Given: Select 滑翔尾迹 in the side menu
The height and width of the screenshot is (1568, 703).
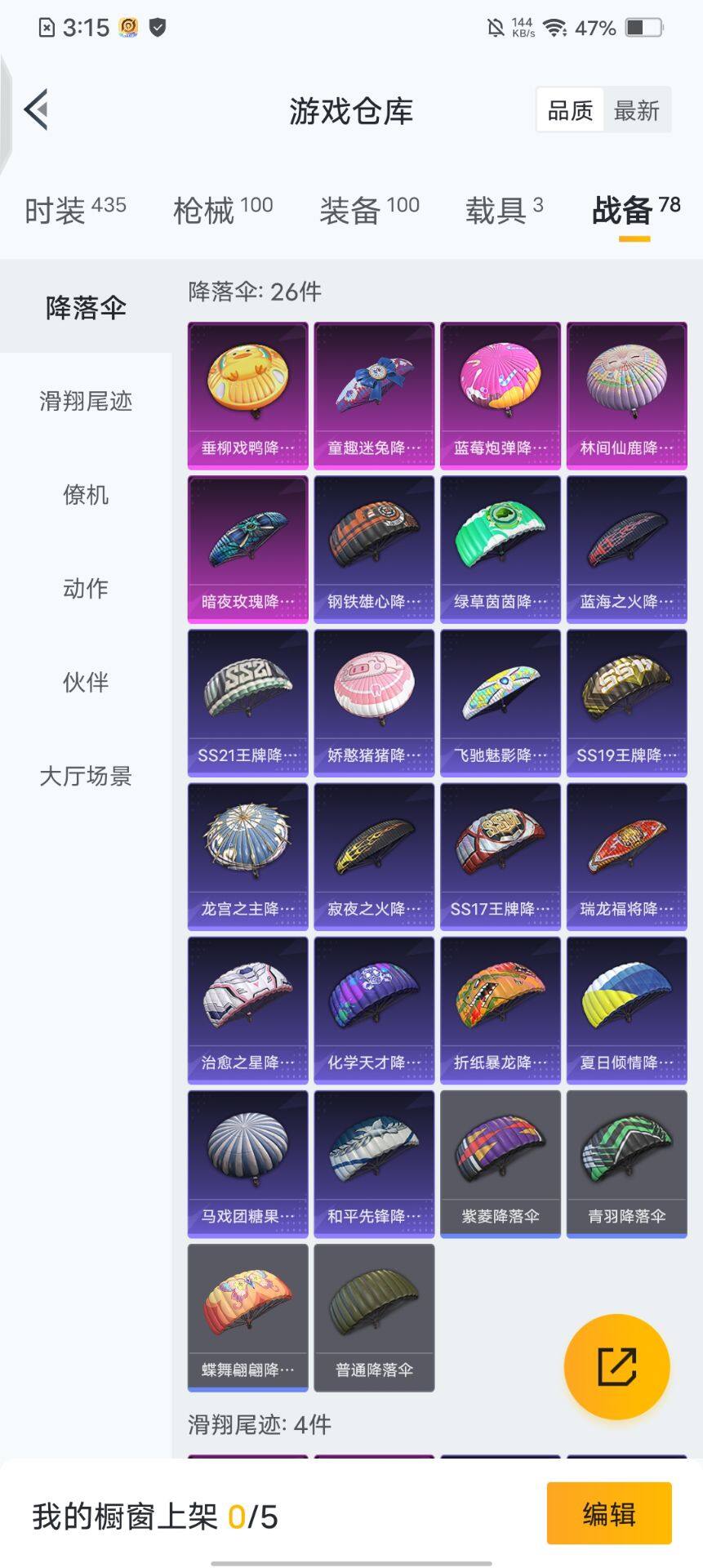Looking at the screenshot, I should 86,401.
